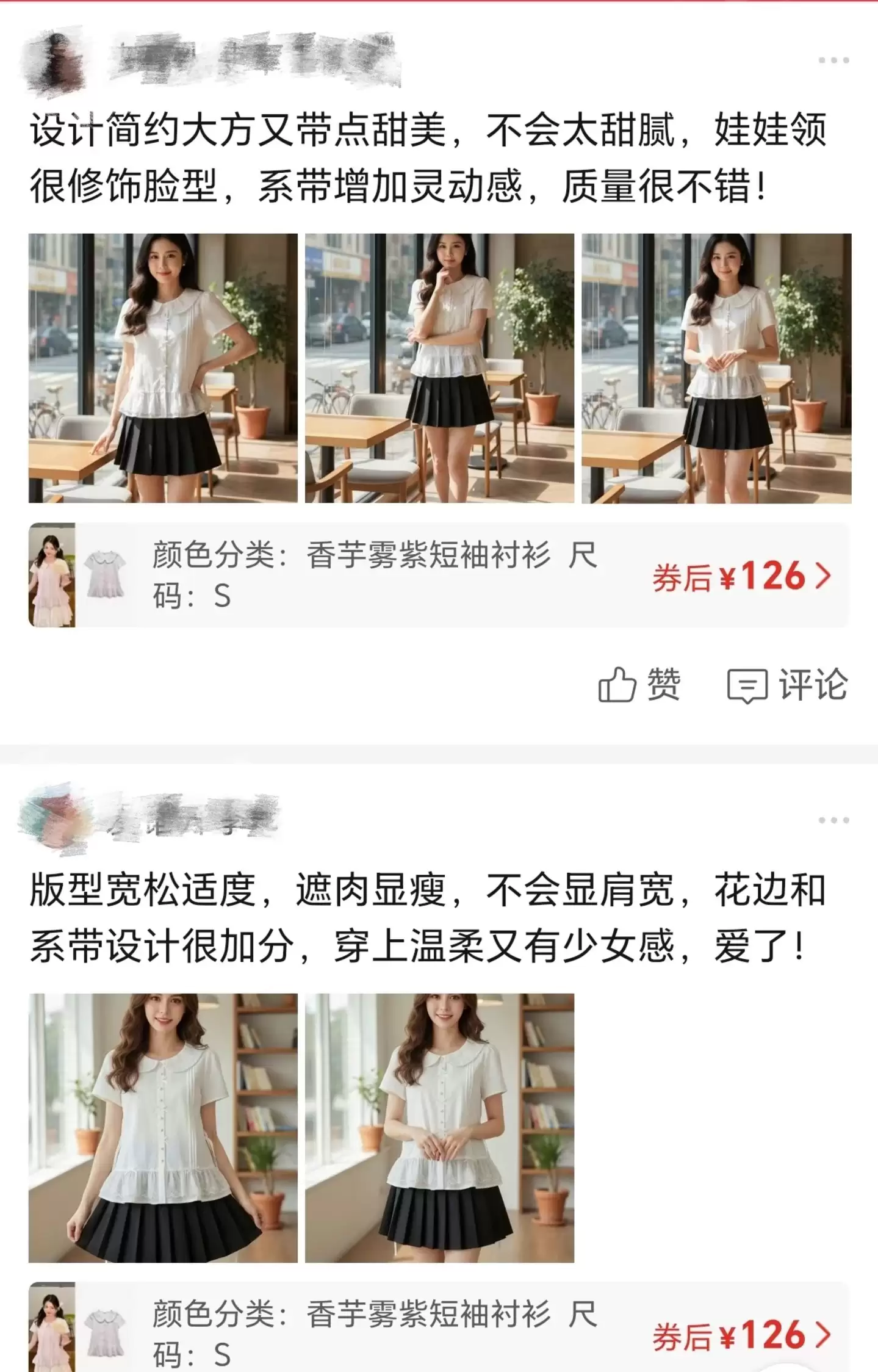The width and height of the screenshot is (878, 1372).
Task: Open first reviewer's profile avatar
Action: click(x=54, y=60)
